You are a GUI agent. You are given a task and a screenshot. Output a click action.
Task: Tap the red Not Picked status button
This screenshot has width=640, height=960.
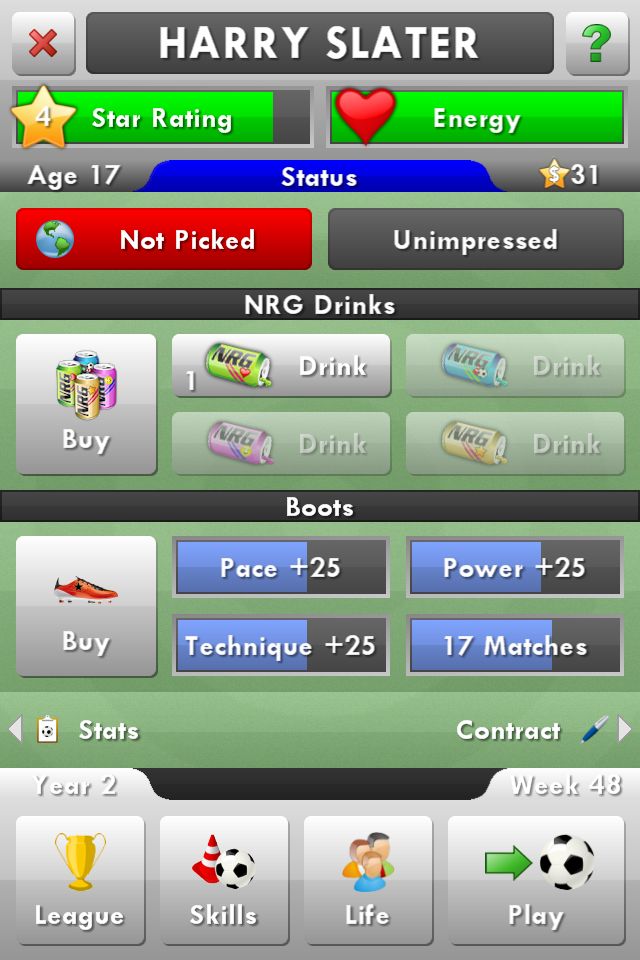164,240
